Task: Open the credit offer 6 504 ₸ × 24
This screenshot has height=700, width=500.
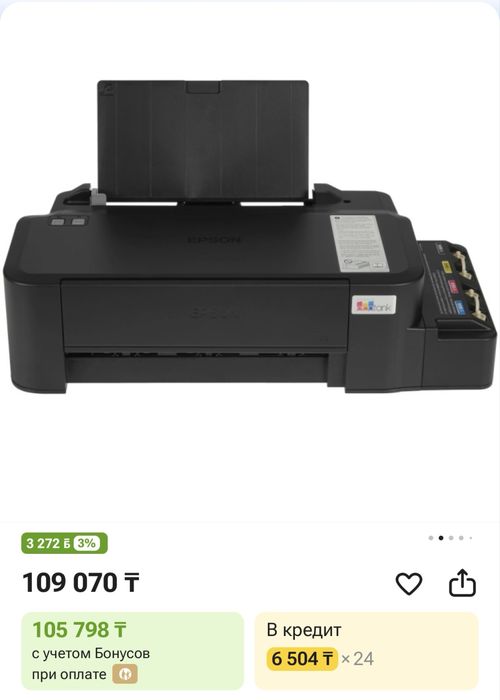Action: coord(367,651)
